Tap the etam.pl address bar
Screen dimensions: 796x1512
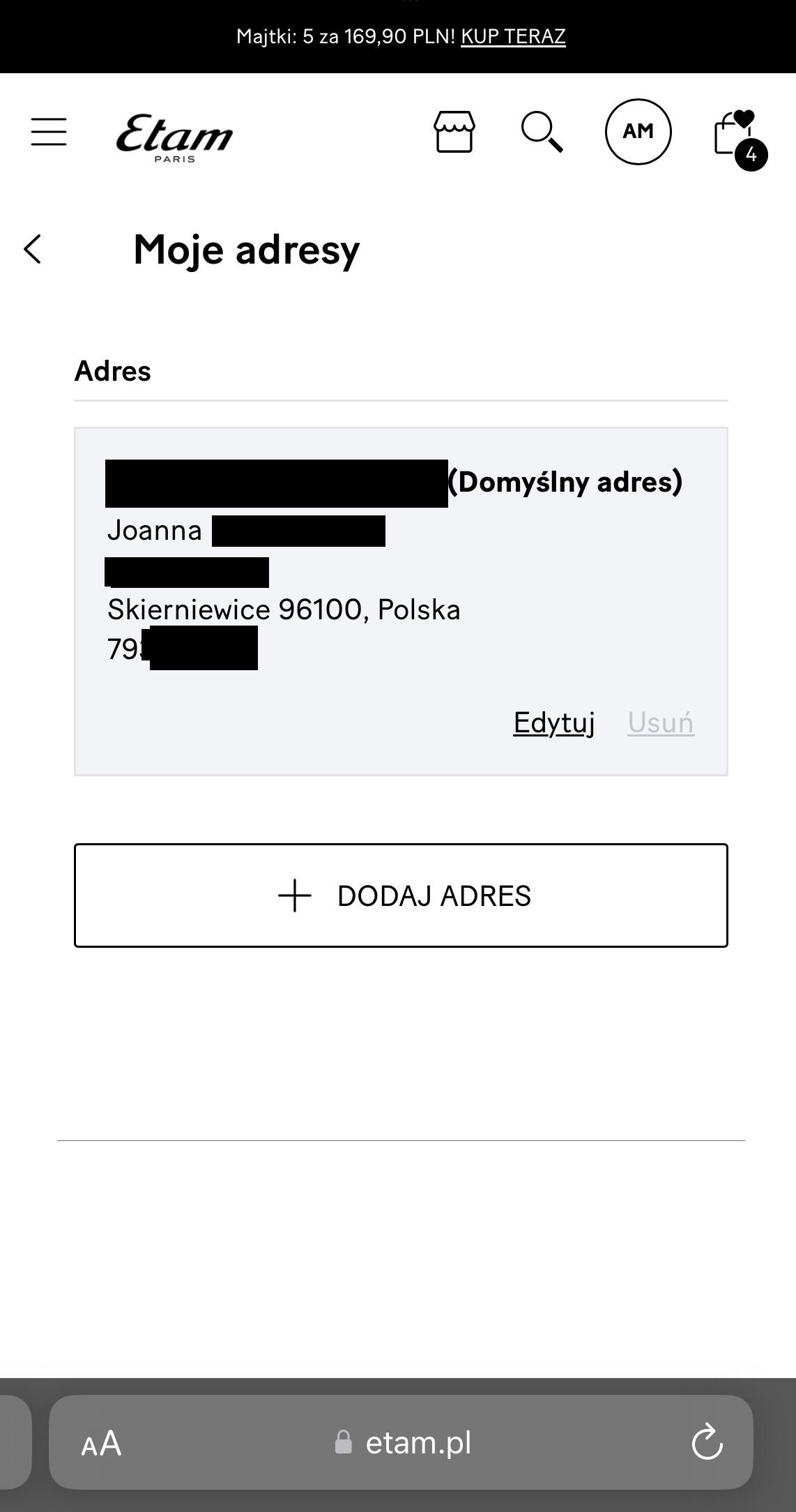[x=401, y=1442]
